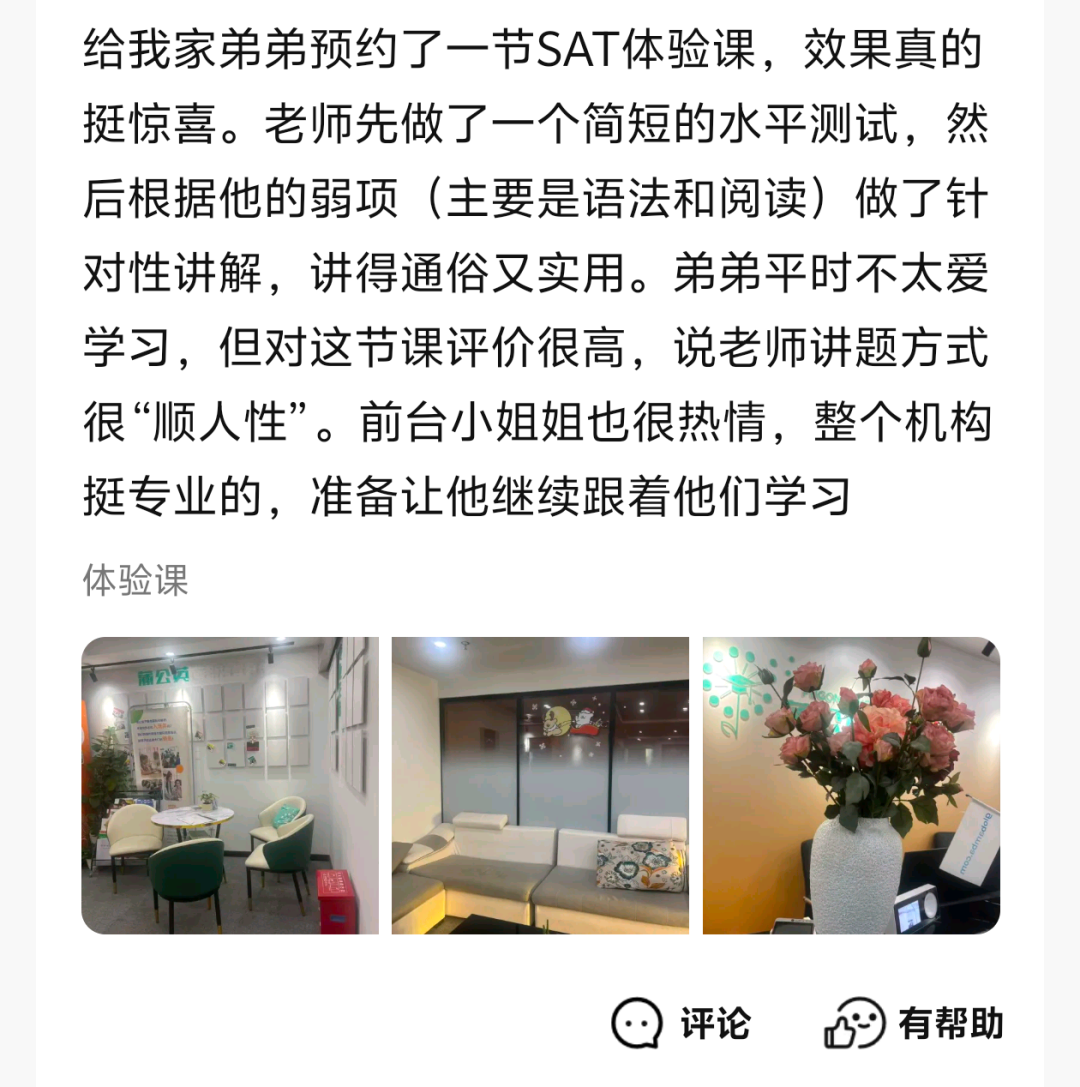Image resolution: width=1080 pixels, height=1087 pixels.
Task: Open the reception area photo with green chairs
Action: click(230, 785)
